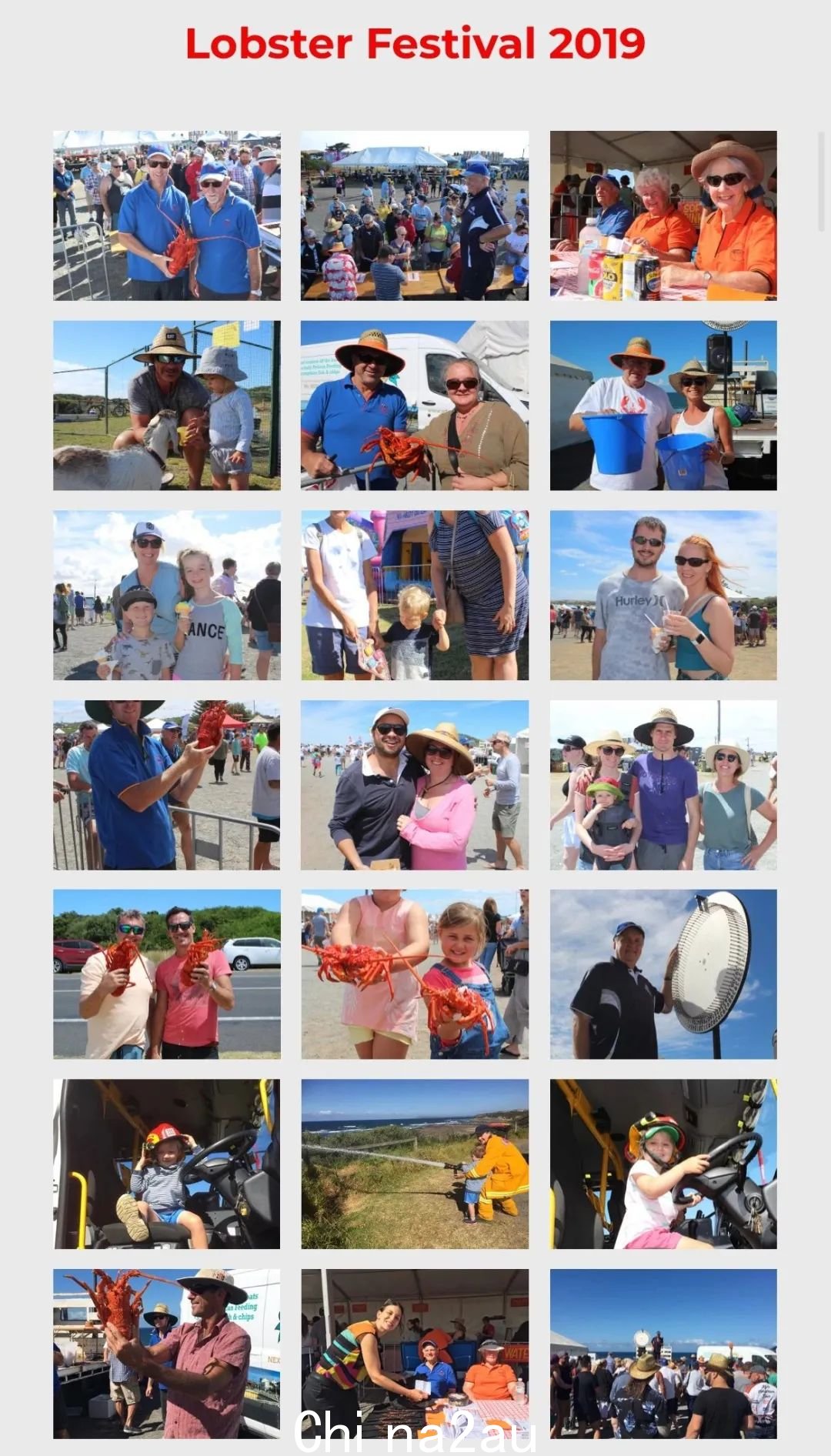Open photo of two men with lobsters by road

[166, 974]
